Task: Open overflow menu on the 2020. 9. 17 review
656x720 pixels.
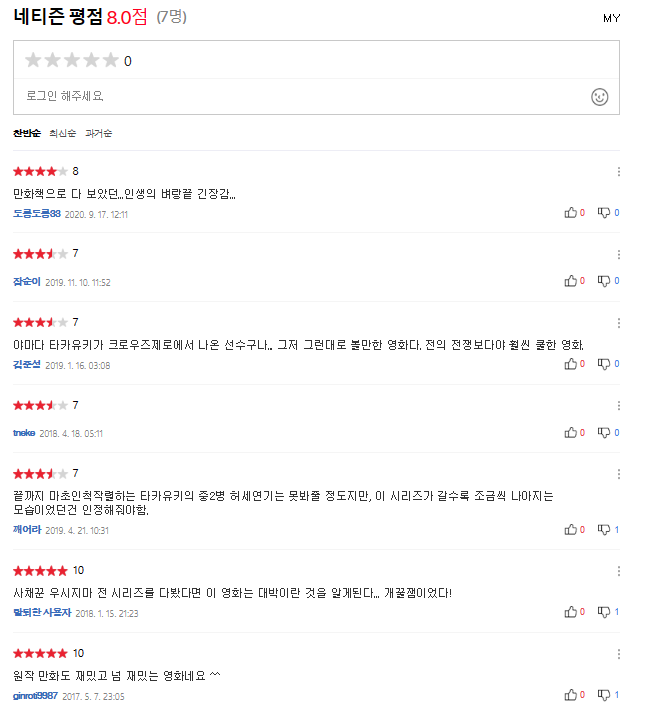Action: point(619,171)
